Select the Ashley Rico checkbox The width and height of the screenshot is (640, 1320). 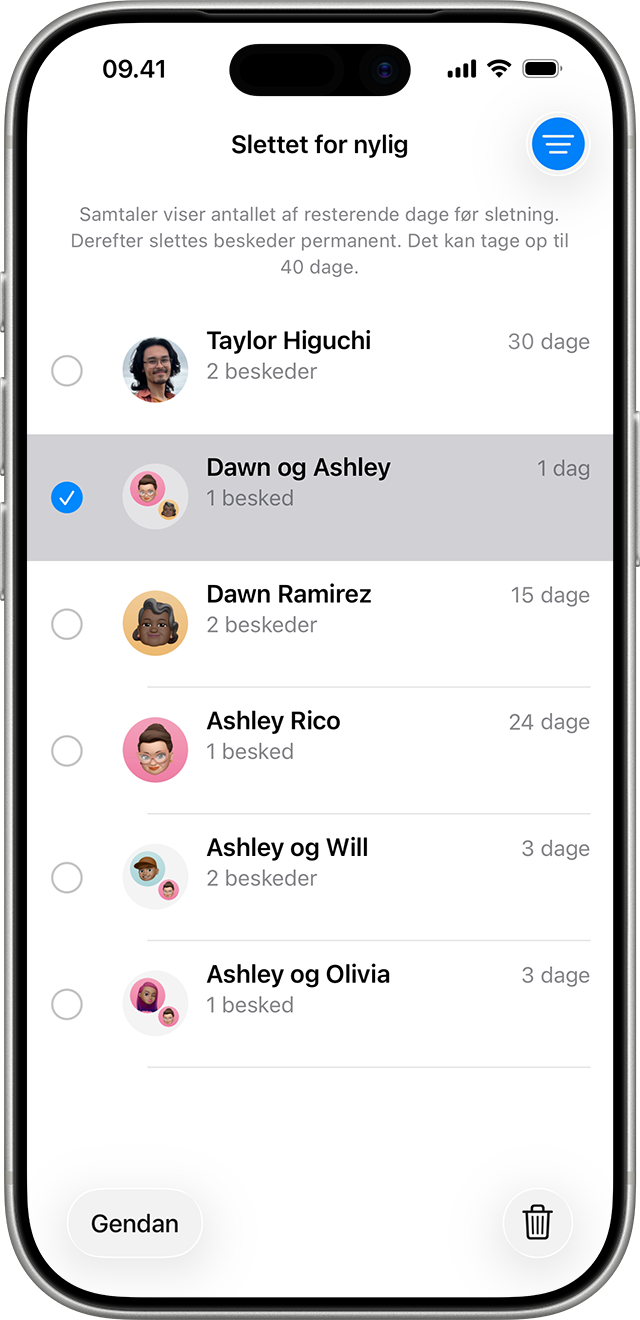pos(67,751)
